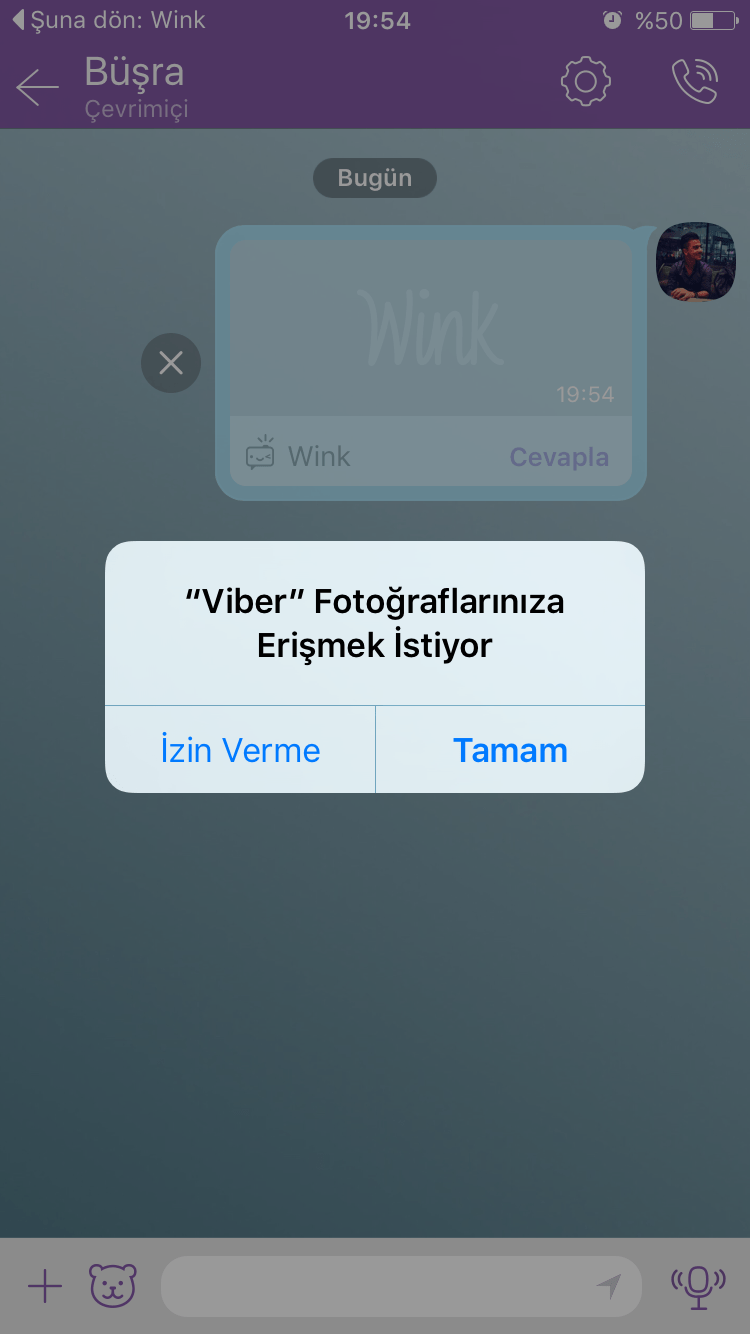The image size is (750, 1334).
Task: Open the attachment menu with the plus icon
Action: coord(44,1286)
